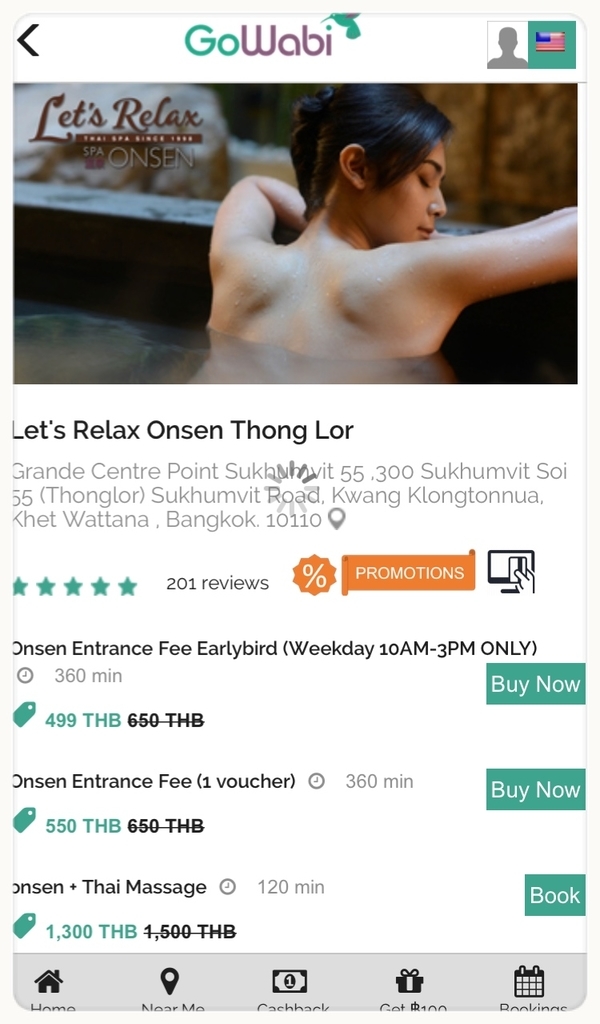Open the user profile icon

click(507, 45)
